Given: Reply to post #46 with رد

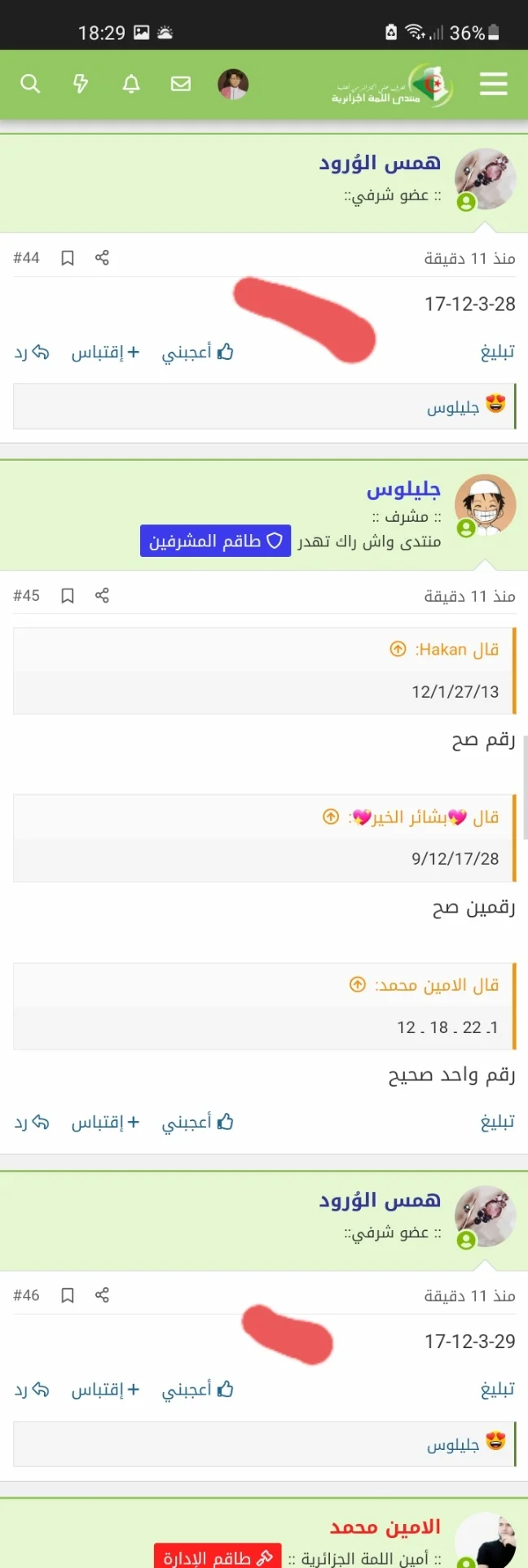Looking at the screenshot, I should [x=32, y=1389].
